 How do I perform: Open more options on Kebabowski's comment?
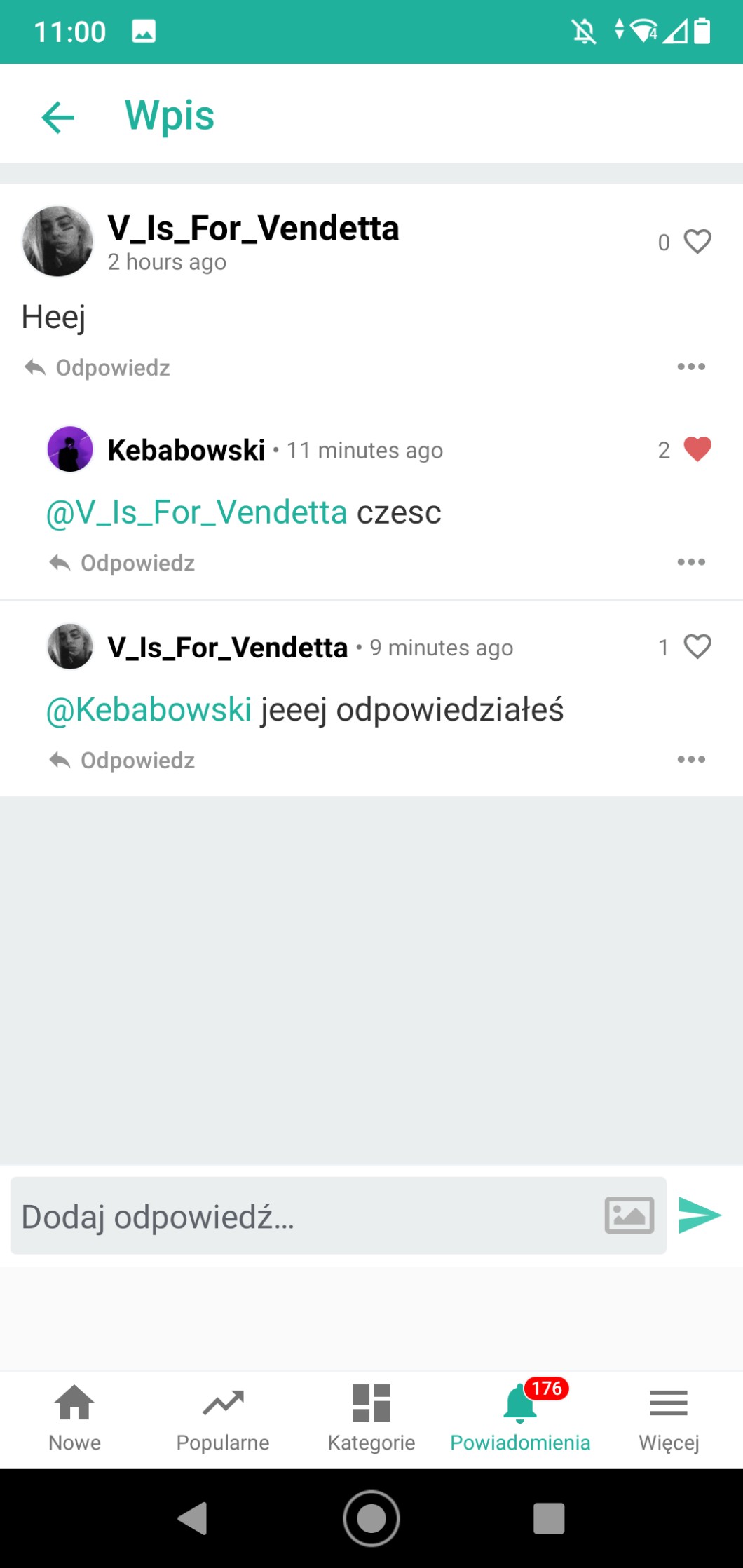click(691, 562)
